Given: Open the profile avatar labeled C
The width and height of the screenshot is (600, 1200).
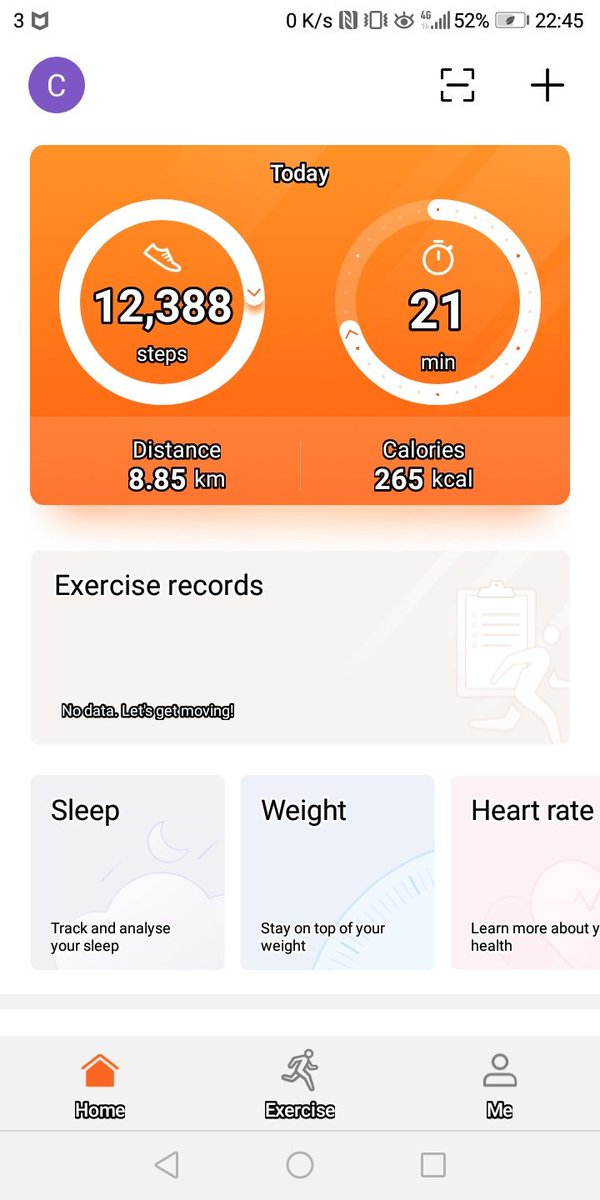Looking at the screenshot, I should point(56,85).
